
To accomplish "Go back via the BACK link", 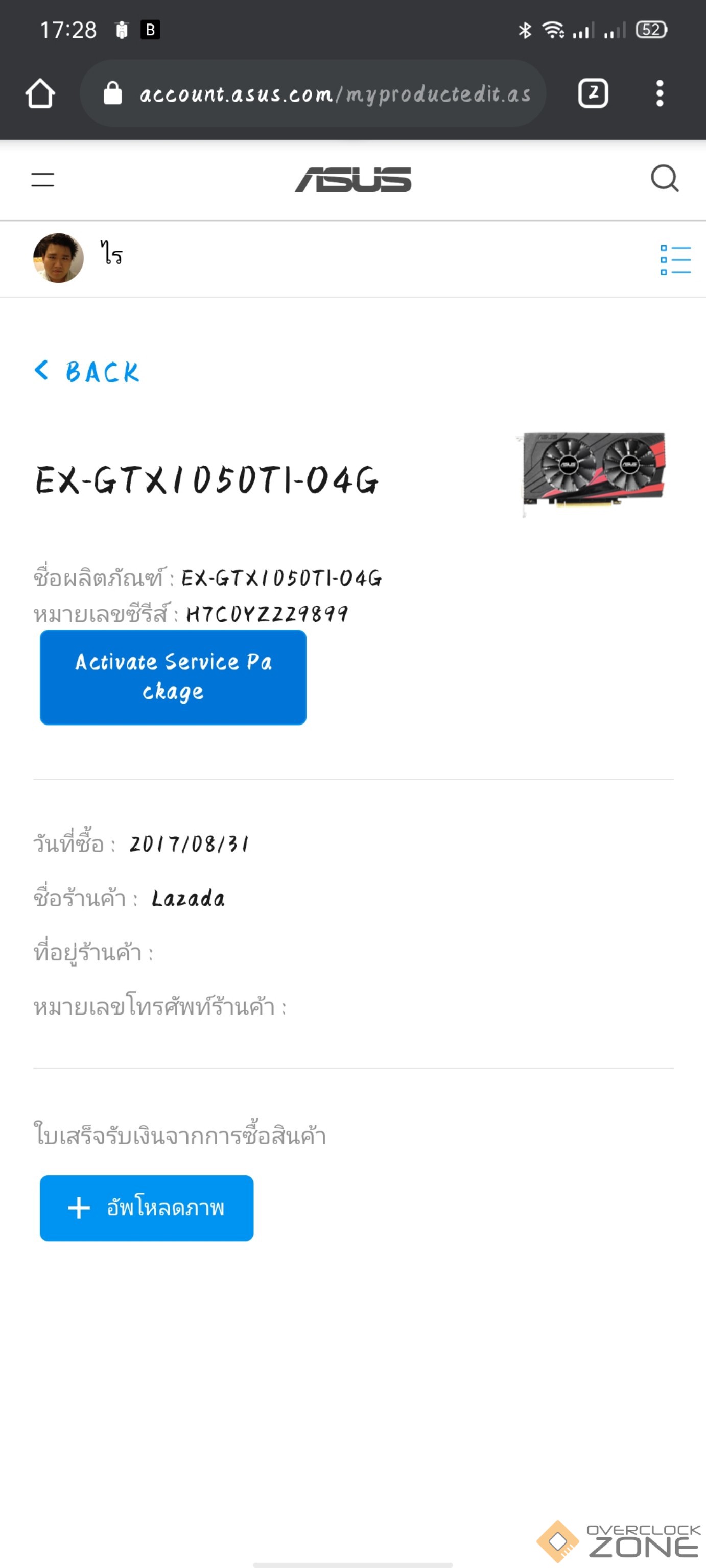I will (87, 371).
